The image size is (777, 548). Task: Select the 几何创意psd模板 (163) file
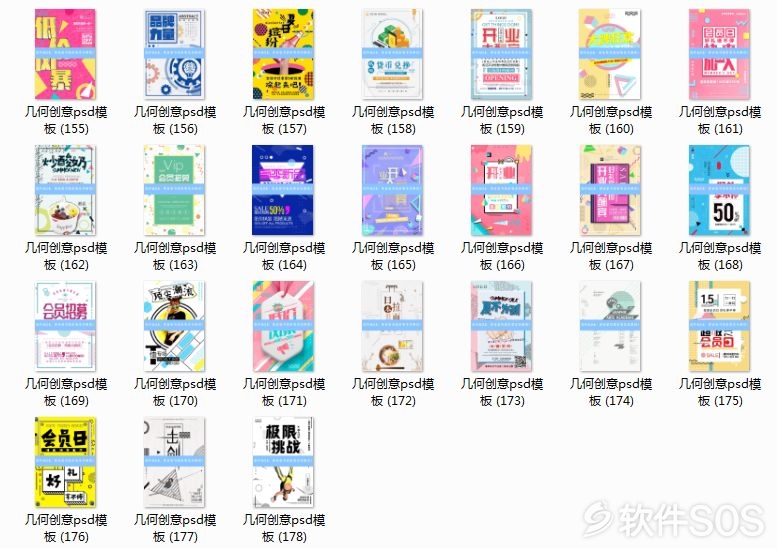coord(174,191)
